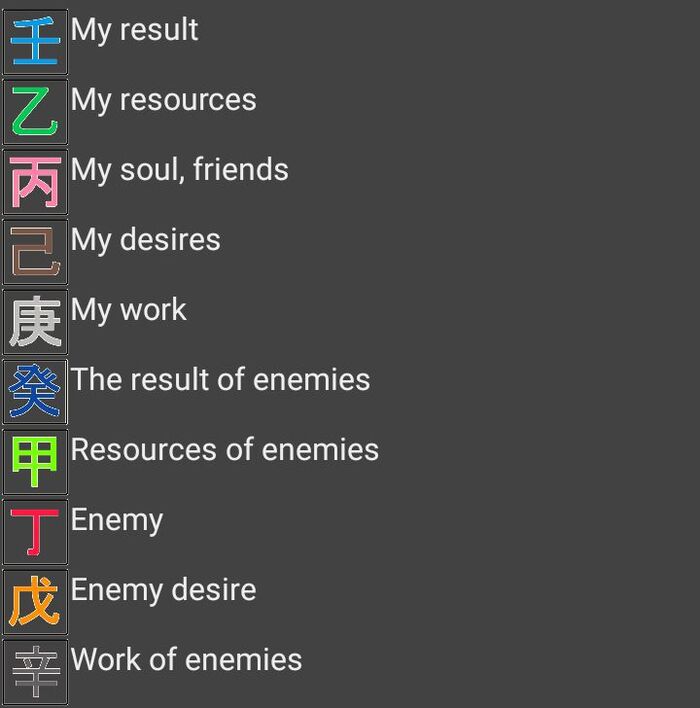Select the 'Work of enemies' row

coord(186,660)
